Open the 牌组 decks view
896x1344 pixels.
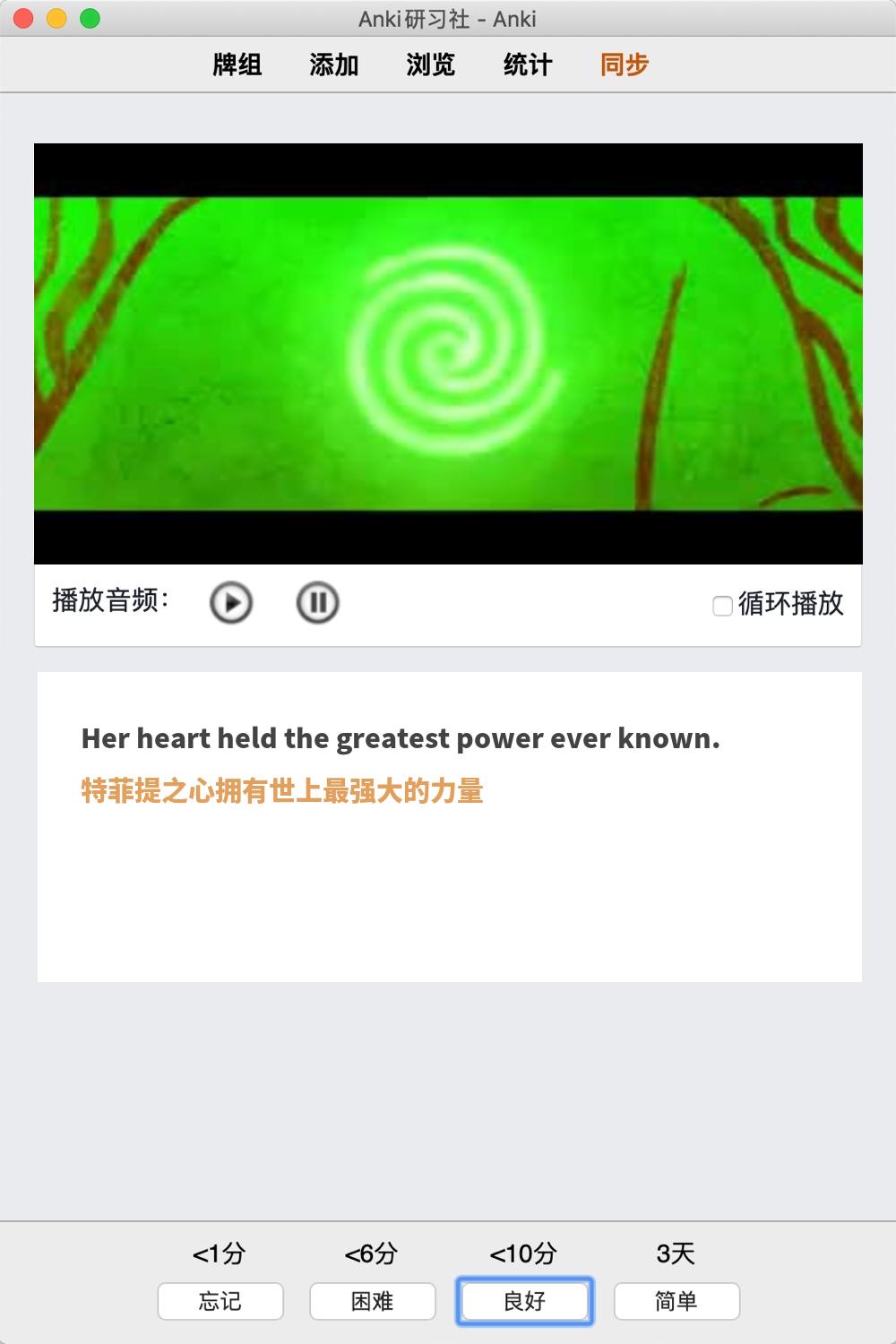237,65
